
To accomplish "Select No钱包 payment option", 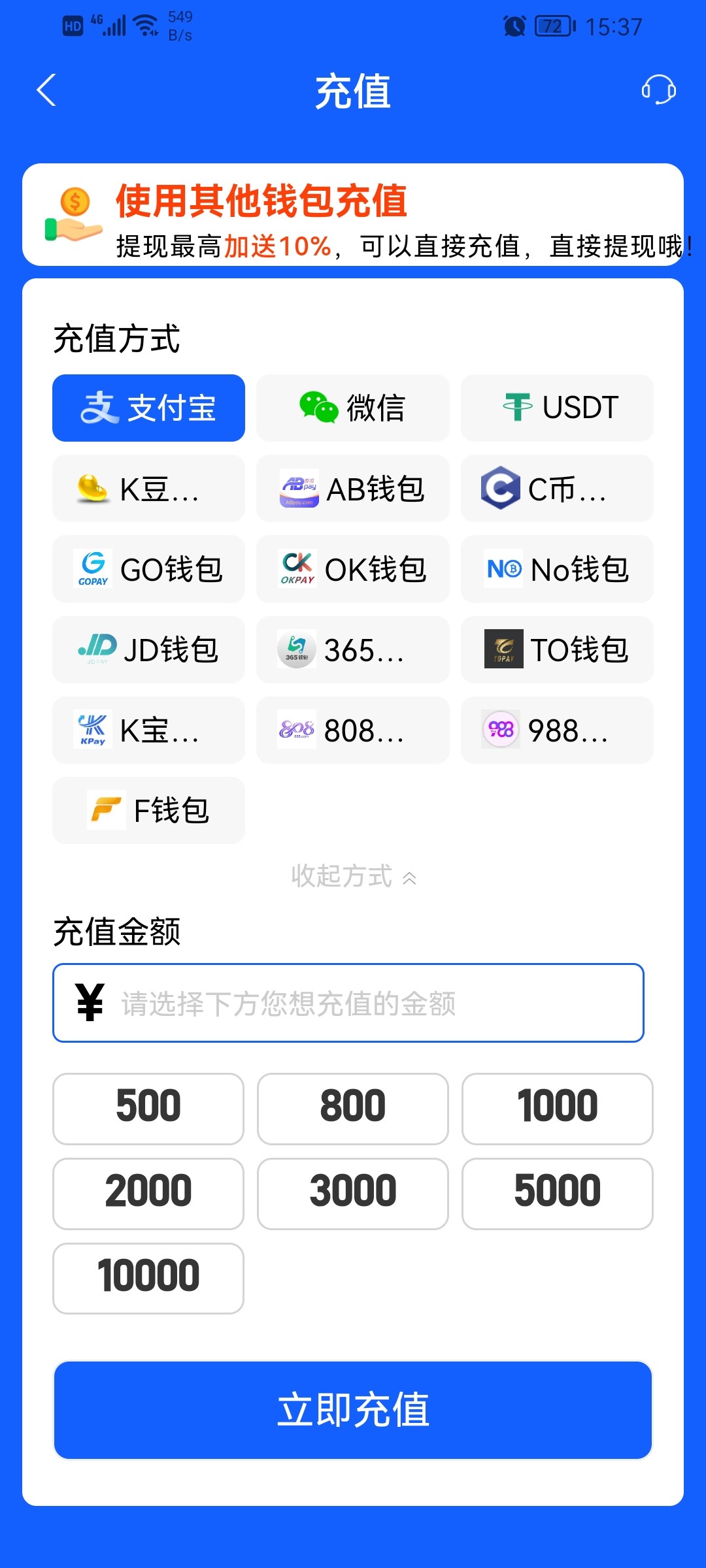I will click(x=557, y=569).
